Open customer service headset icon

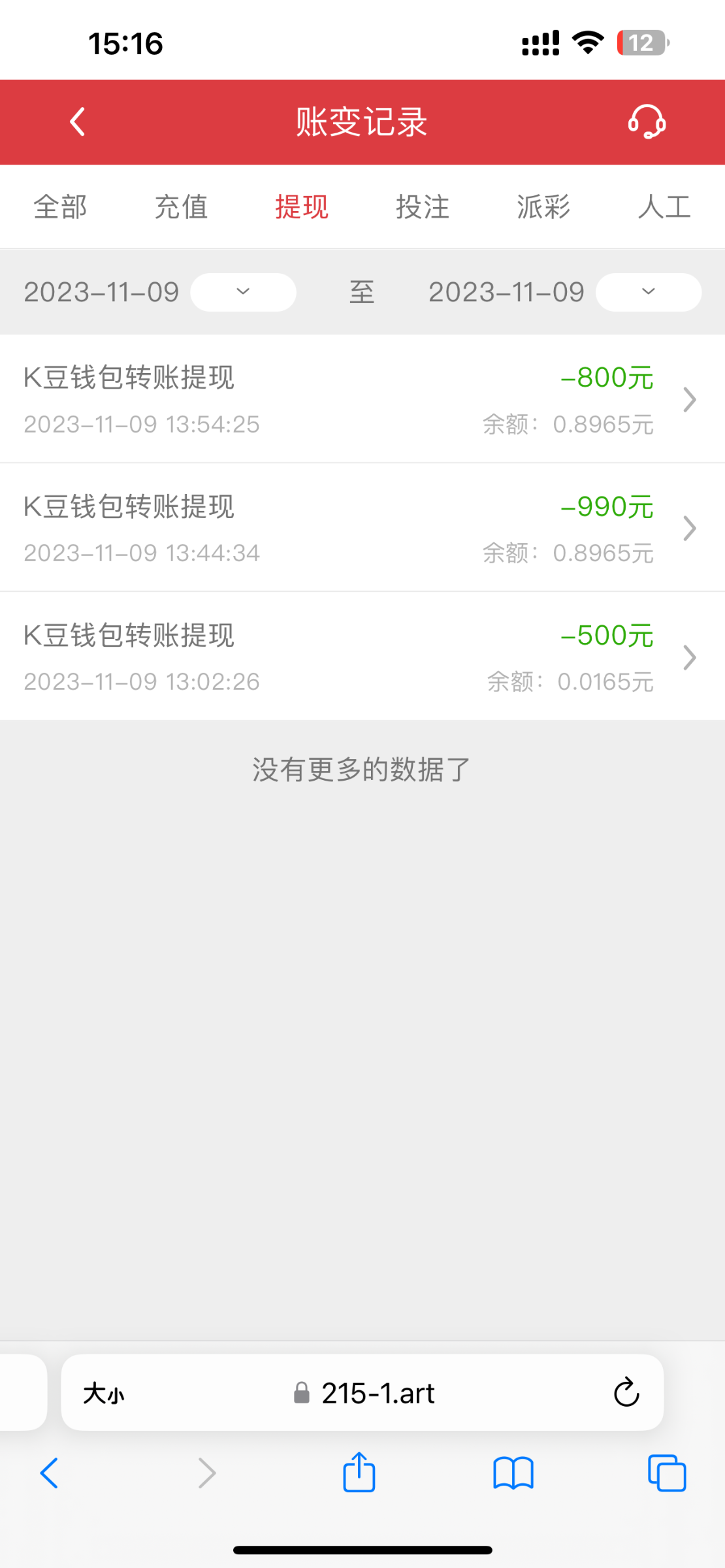(x=647, y=122)
